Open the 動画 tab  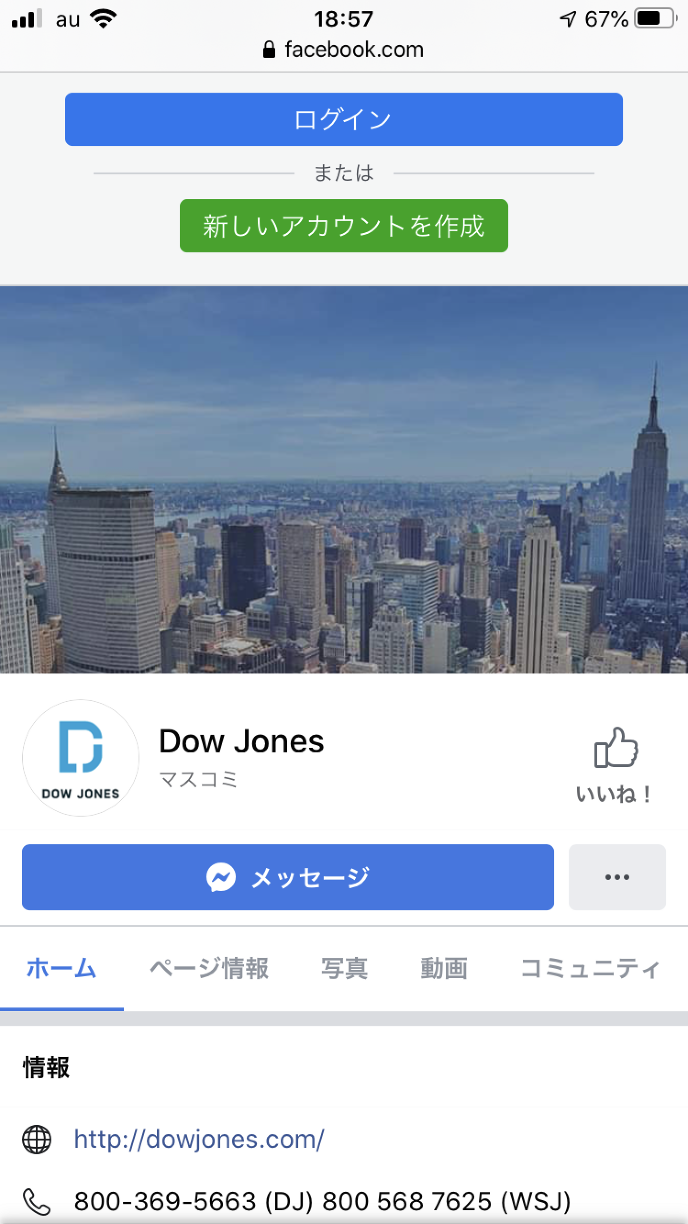444,968
